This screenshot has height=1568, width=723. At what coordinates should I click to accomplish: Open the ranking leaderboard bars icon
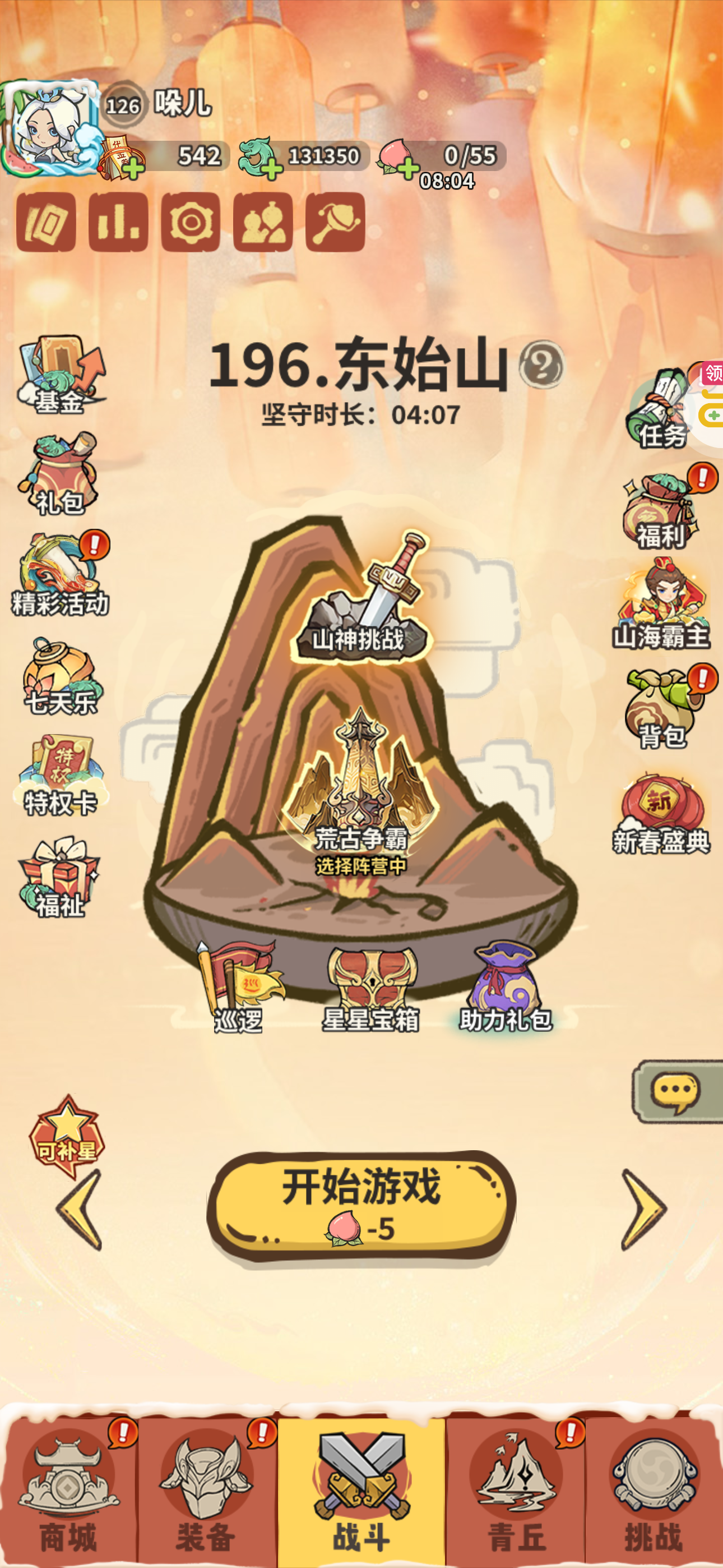(118, 223)
